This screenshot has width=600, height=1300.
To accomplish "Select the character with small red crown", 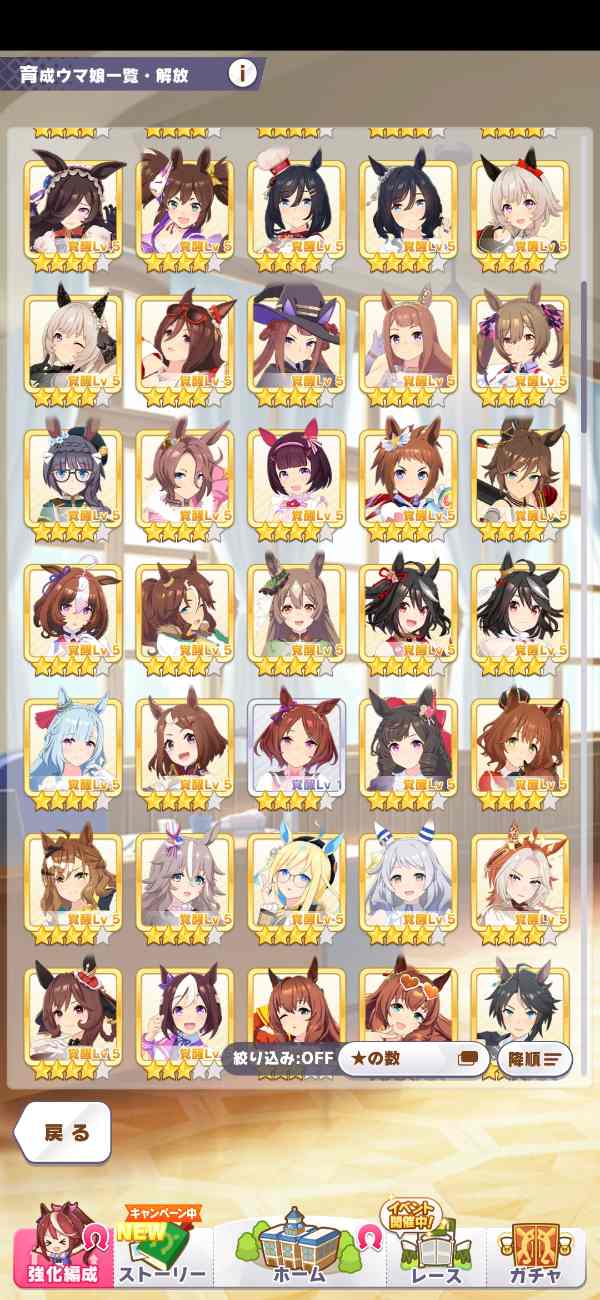I will pos(73,1015).
